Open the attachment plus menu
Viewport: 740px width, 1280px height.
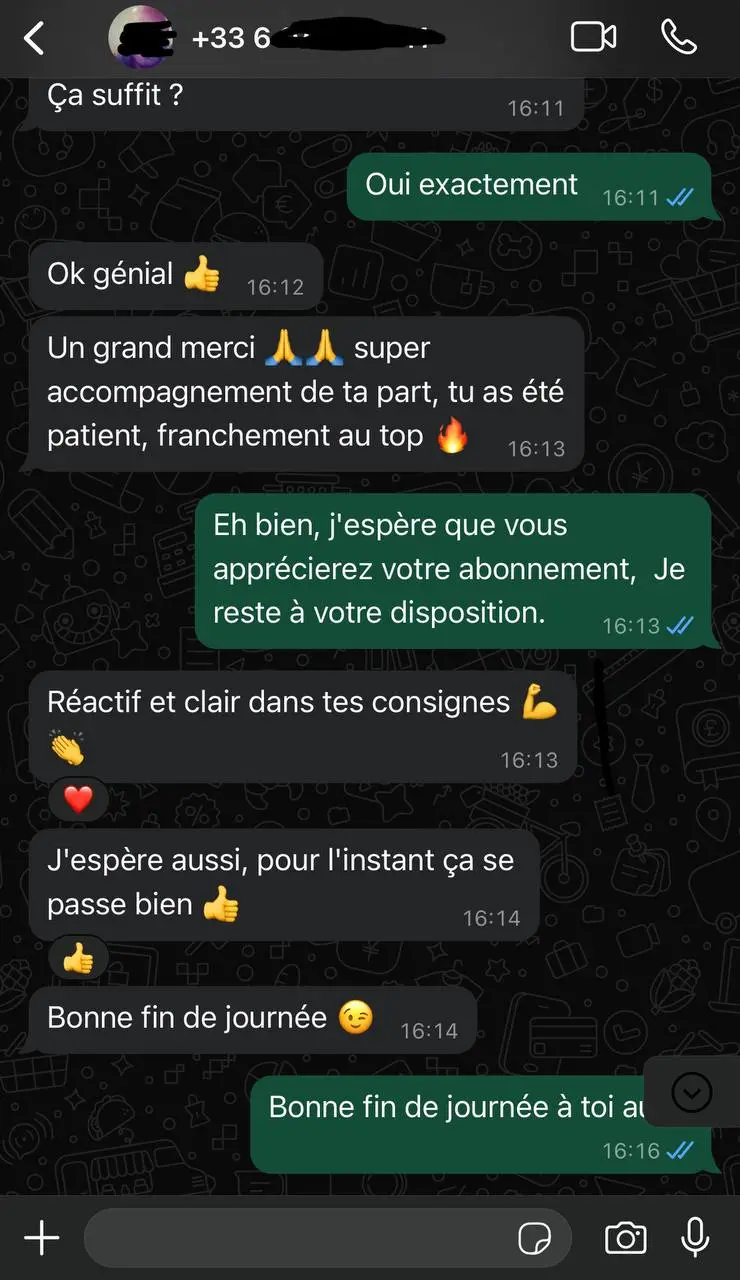pos(41,1239)
